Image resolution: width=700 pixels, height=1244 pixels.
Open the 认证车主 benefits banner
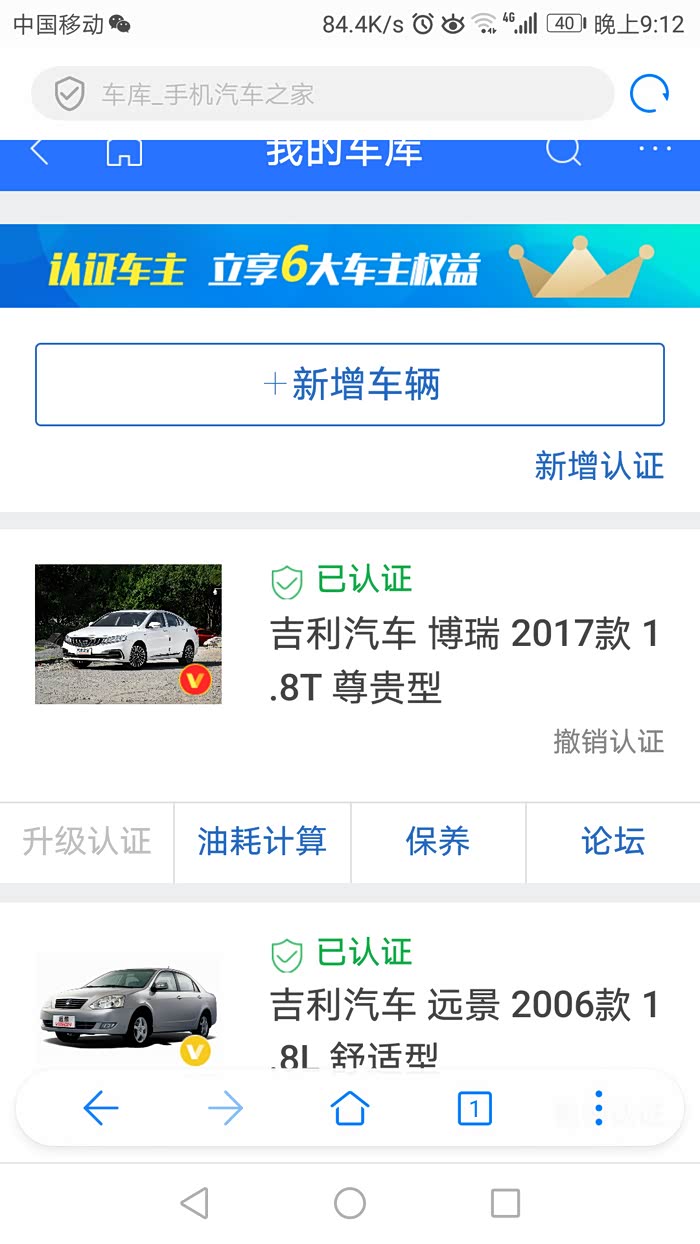[x=350, y=266]
